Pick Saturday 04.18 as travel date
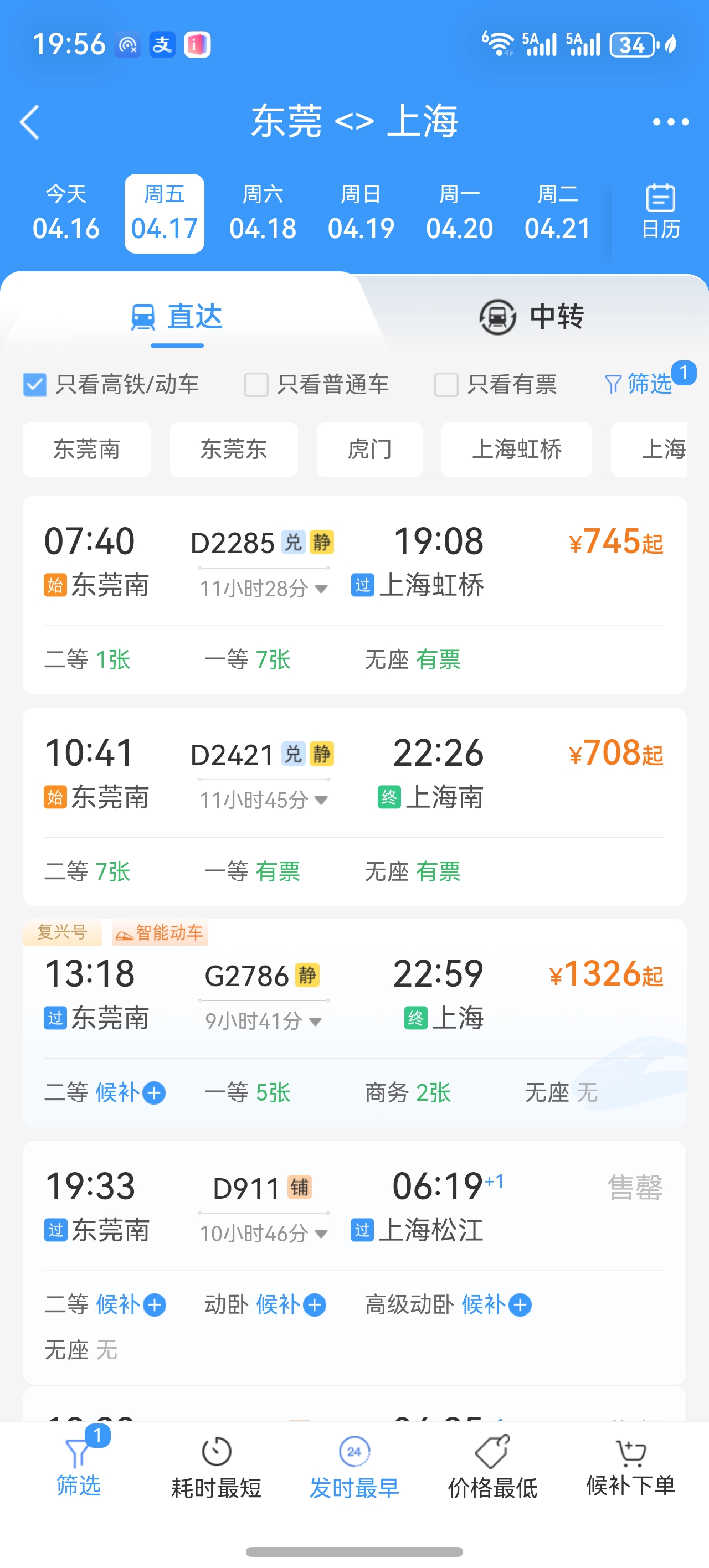Image resolution: width=709 pixels, height=1568 pixels. point(263,212)
